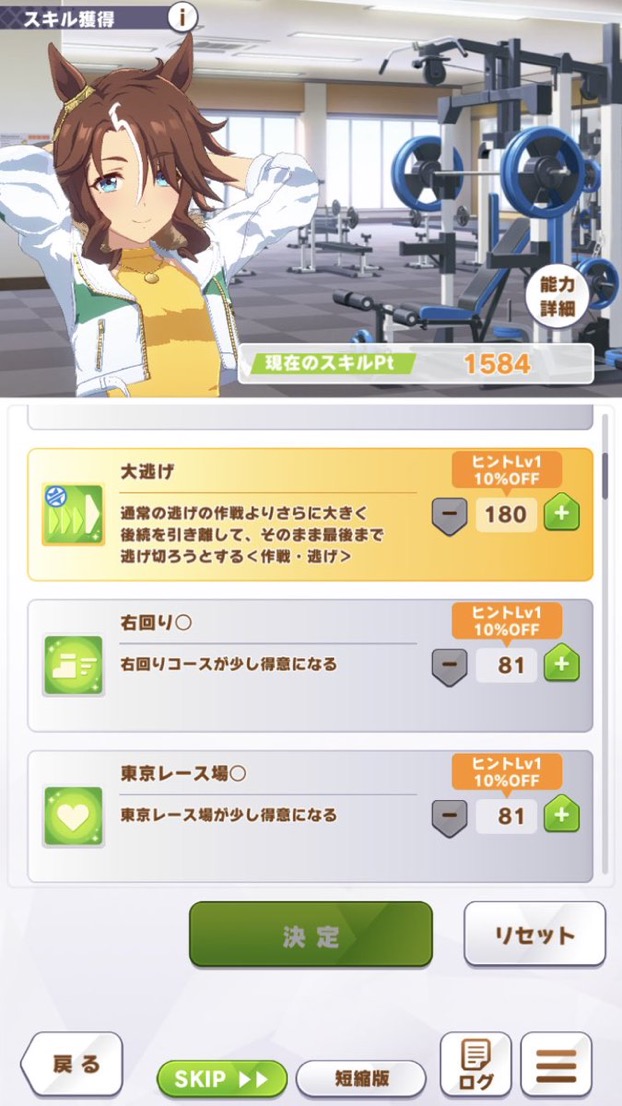Decrease 東京レース場○ with the minus button
Image resolution: width=622 pixels, height=1106 pixels.
(450, 815)
